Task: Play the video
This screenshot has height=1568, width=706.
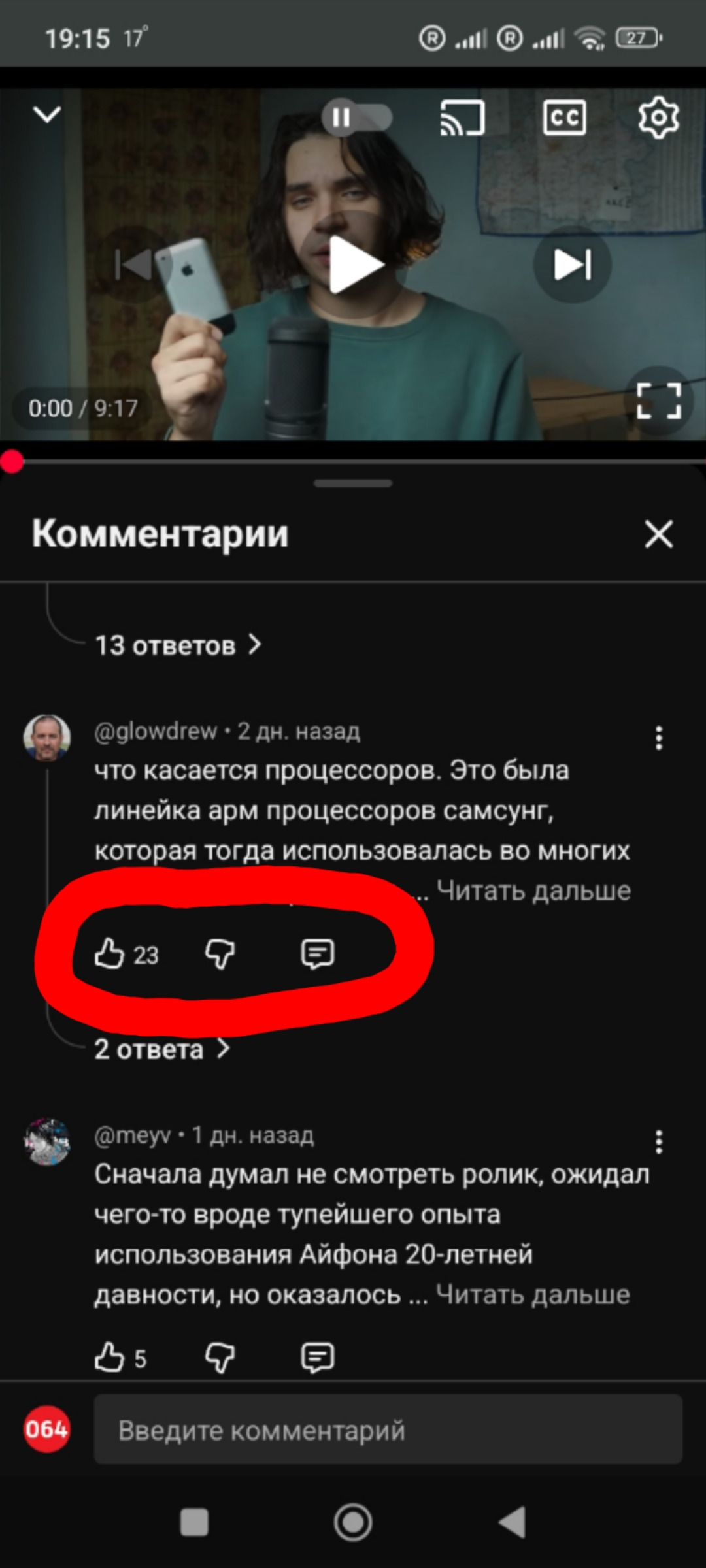Action: pos(354,265)
